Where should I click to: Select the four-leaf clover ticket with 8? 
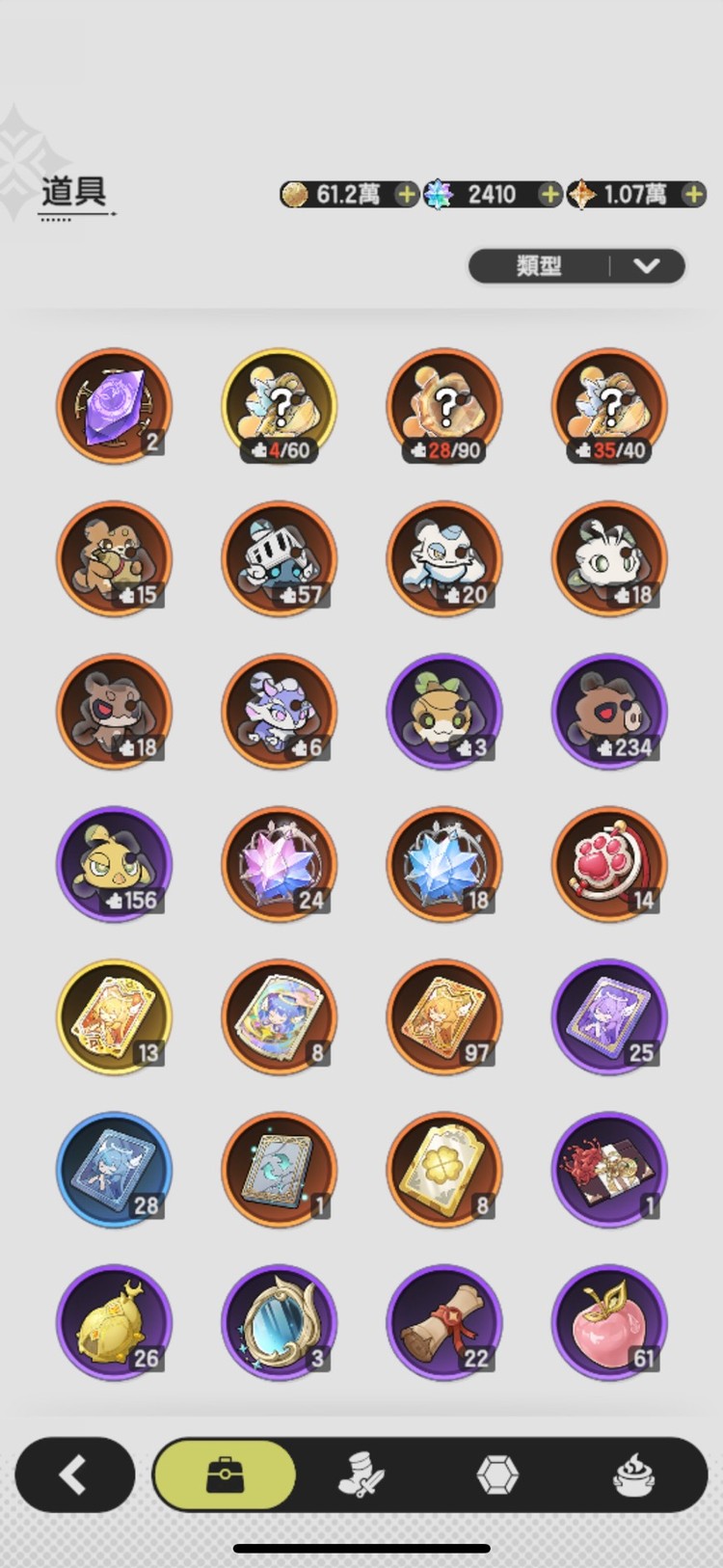[444, 1170]
